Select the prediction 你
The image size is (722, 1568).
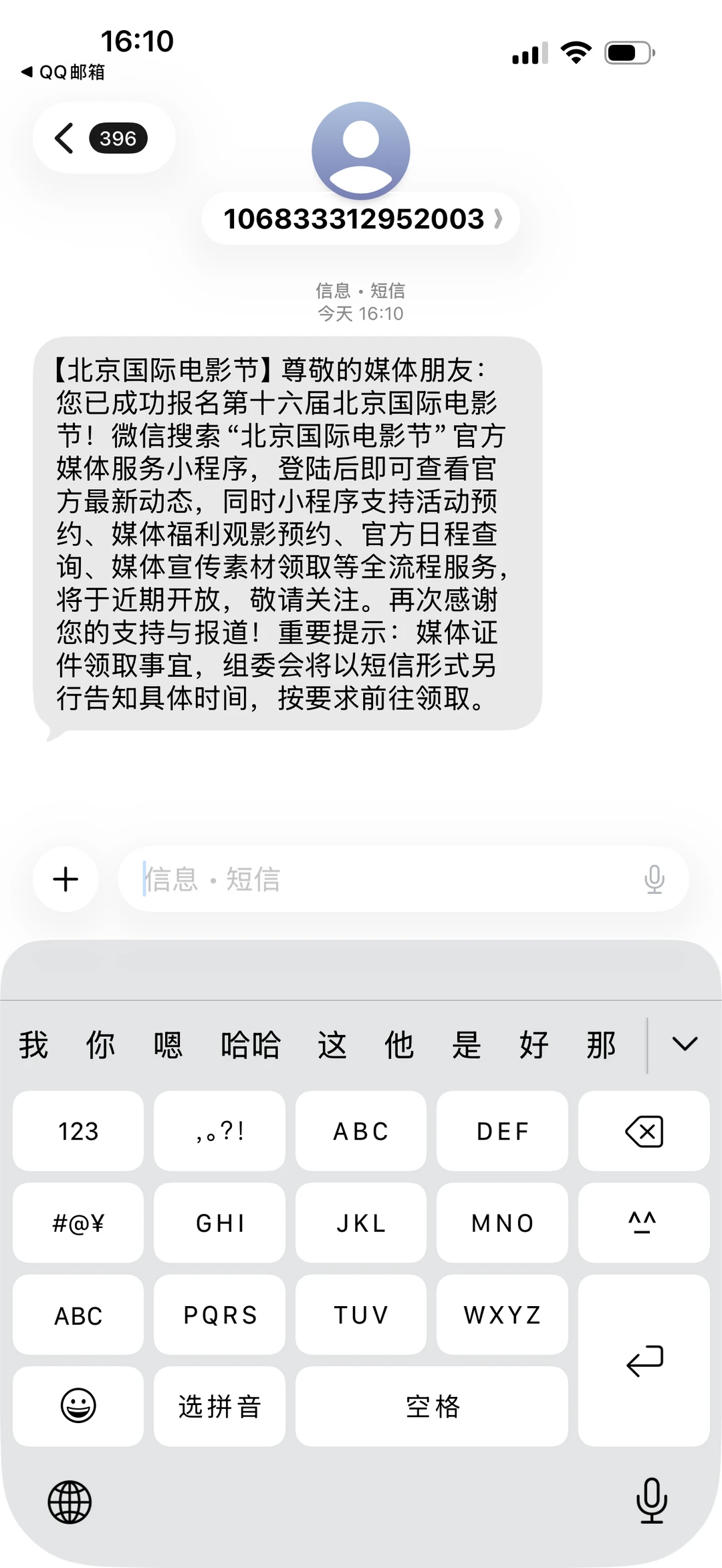click(99, 1043)
